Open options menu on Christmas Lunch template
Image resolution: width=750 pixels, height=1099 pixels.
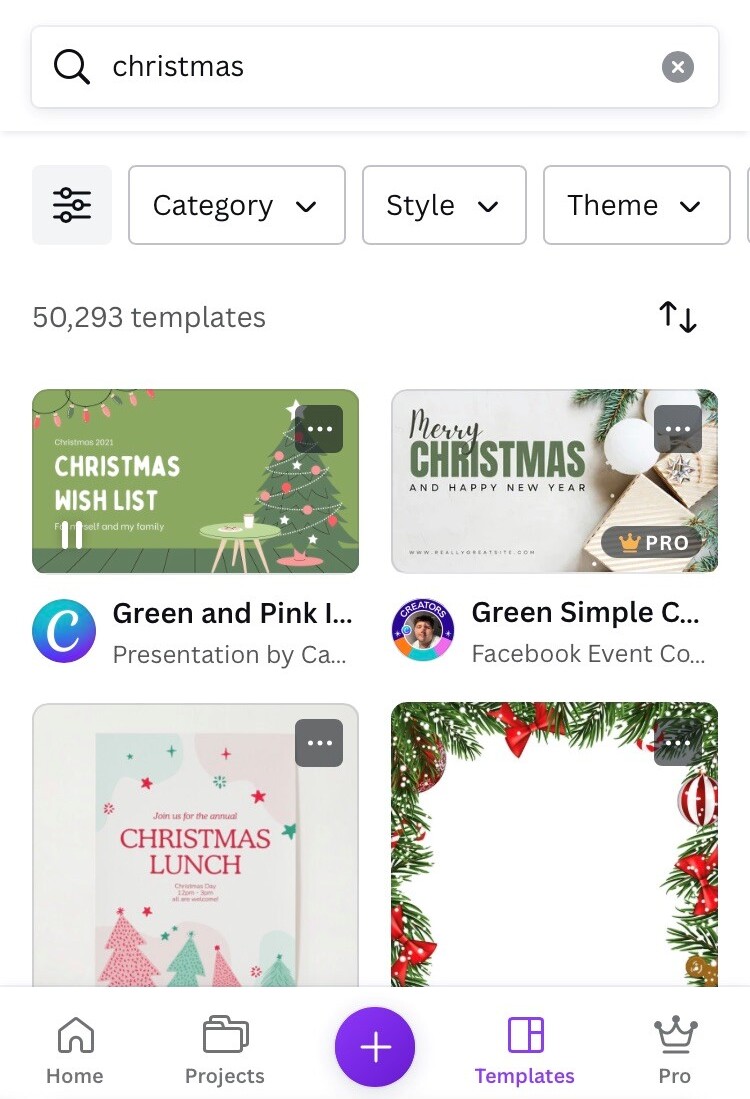click(319, 743)
